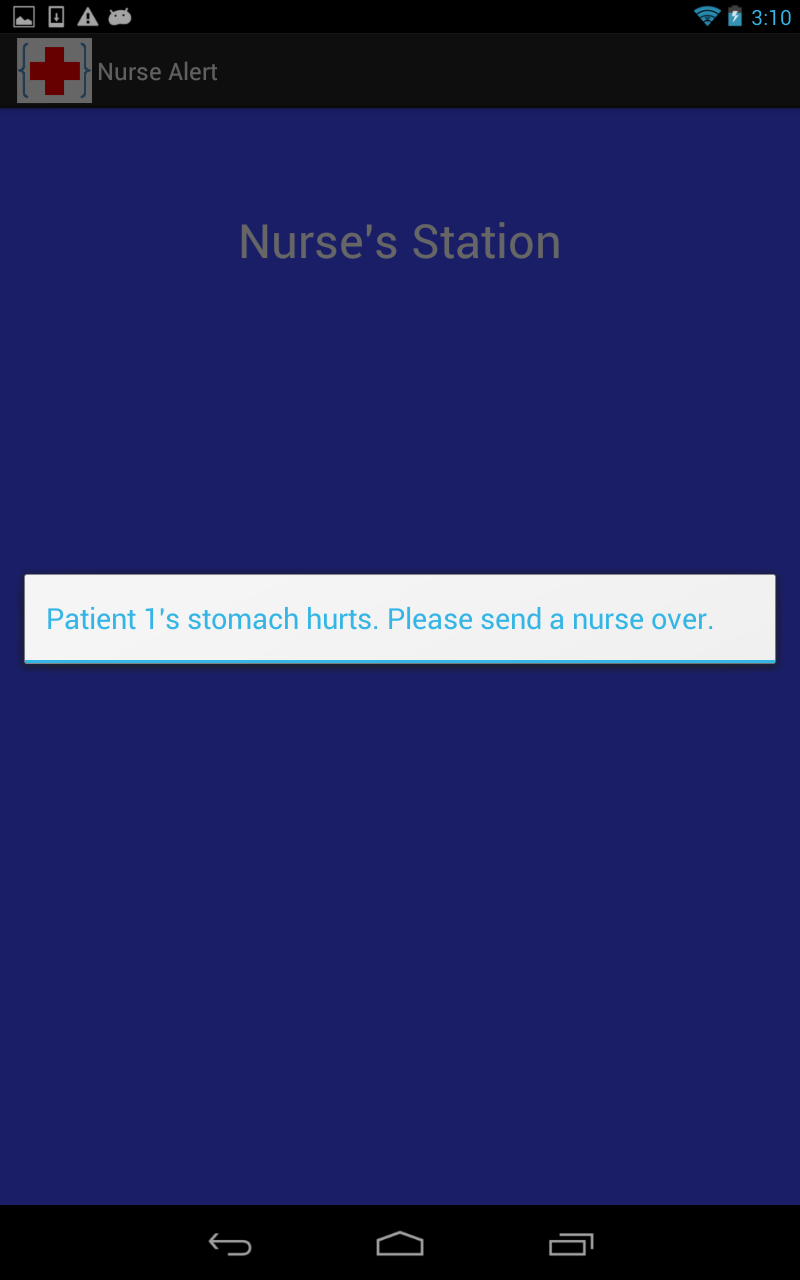The height and width of the screenshot is (1280, 800).
Task: Tap the charging battery indicator
Action: (x=737, y=16)
